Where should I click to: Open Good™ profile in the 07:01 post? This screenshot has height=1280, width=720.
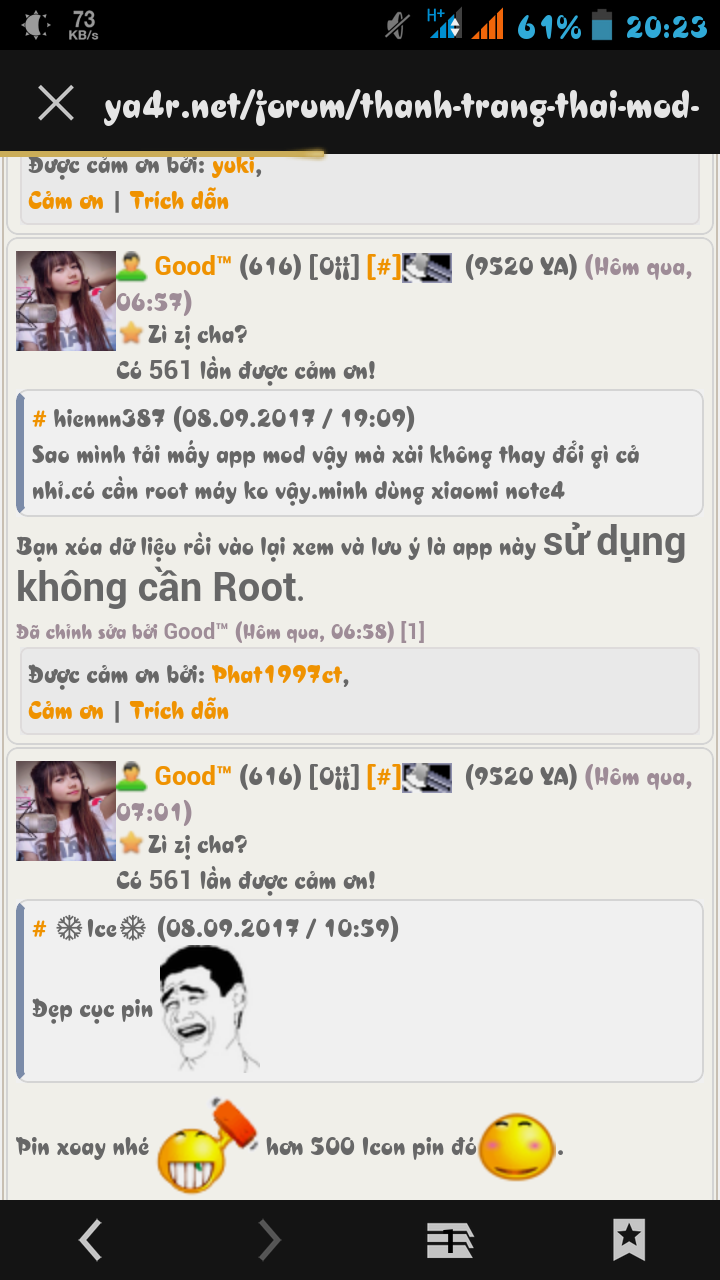(193, 777)
